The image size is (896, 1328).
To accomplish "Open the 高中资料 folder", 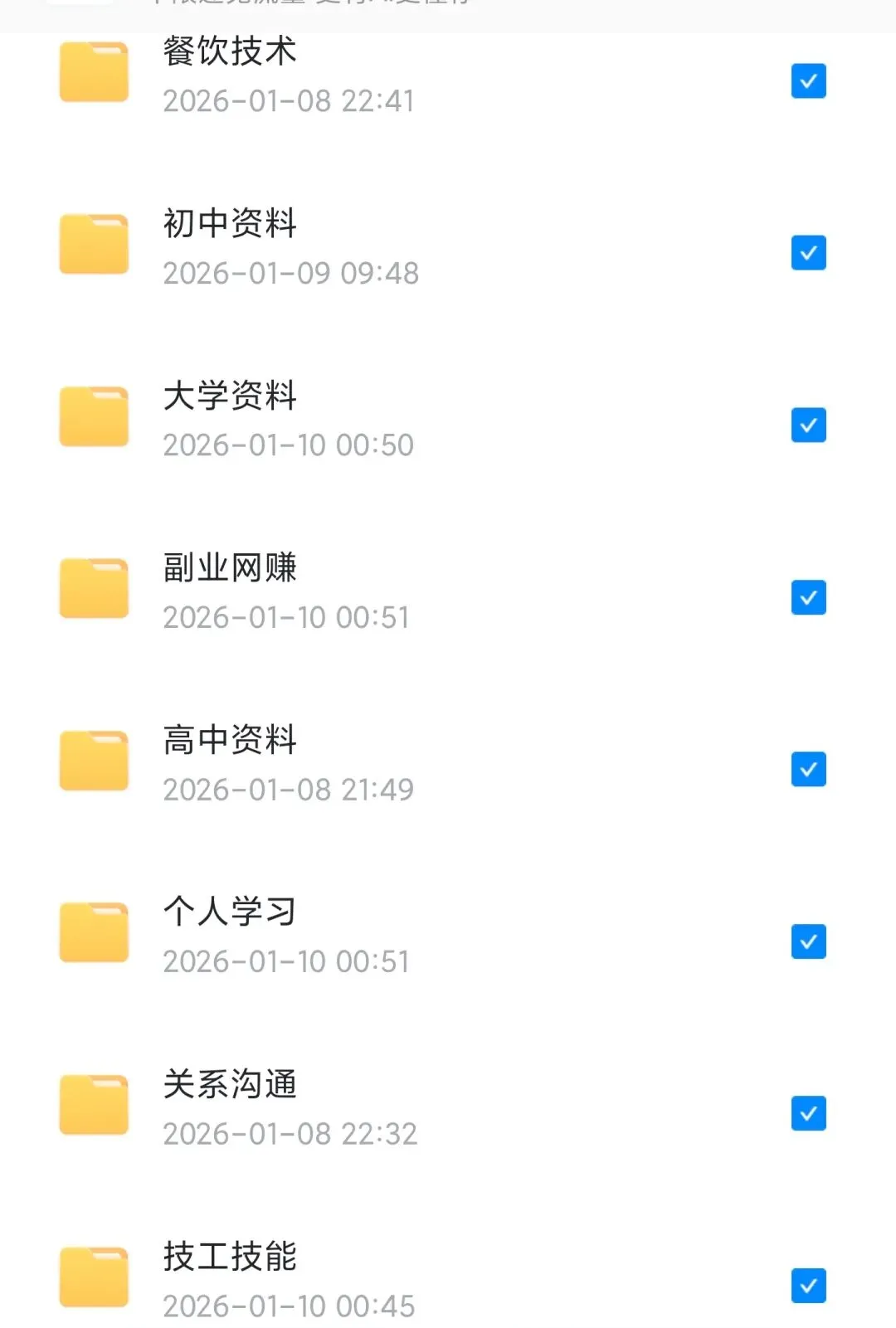I will [x=229, y=741].
